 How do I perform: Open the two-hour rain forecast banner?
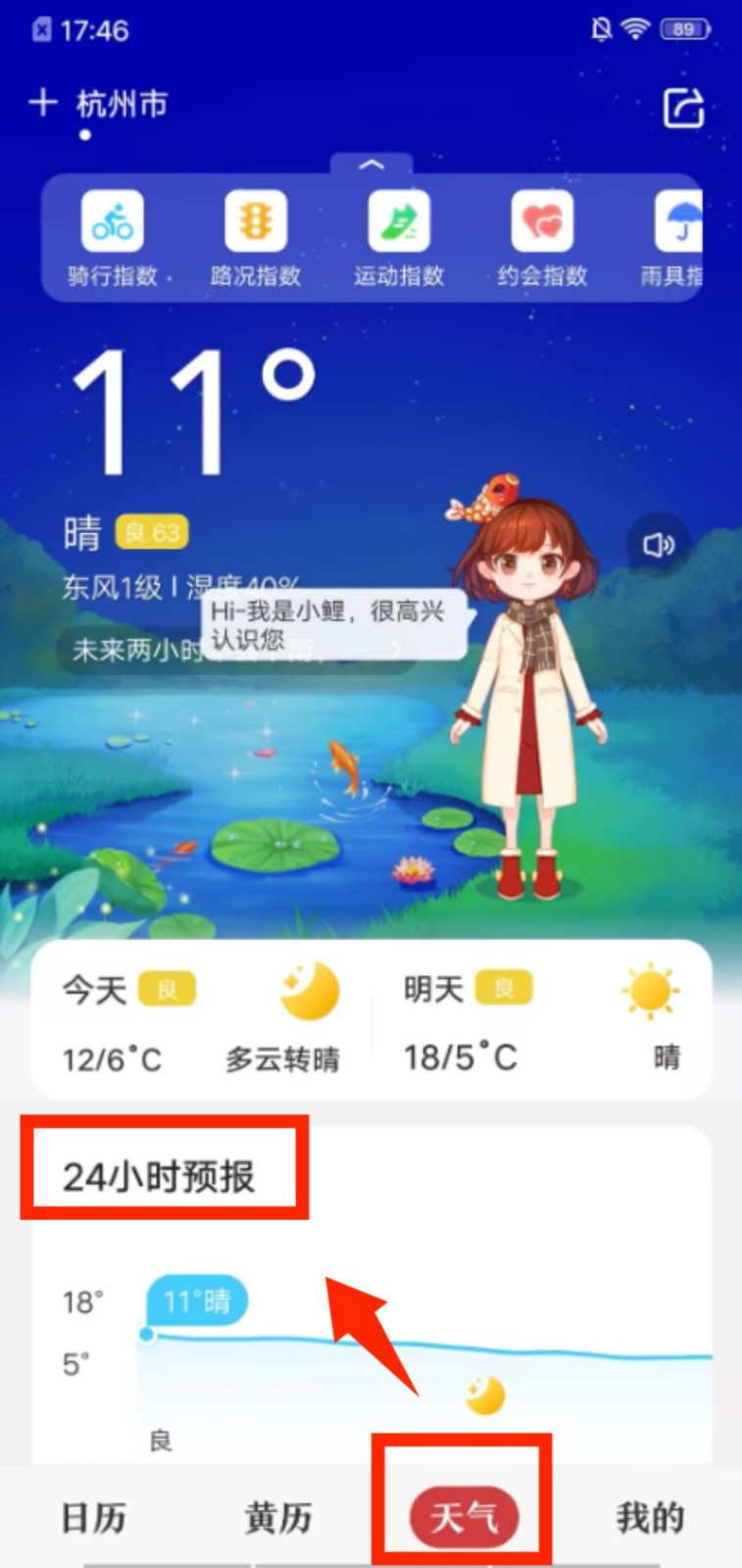coord(127,650)
